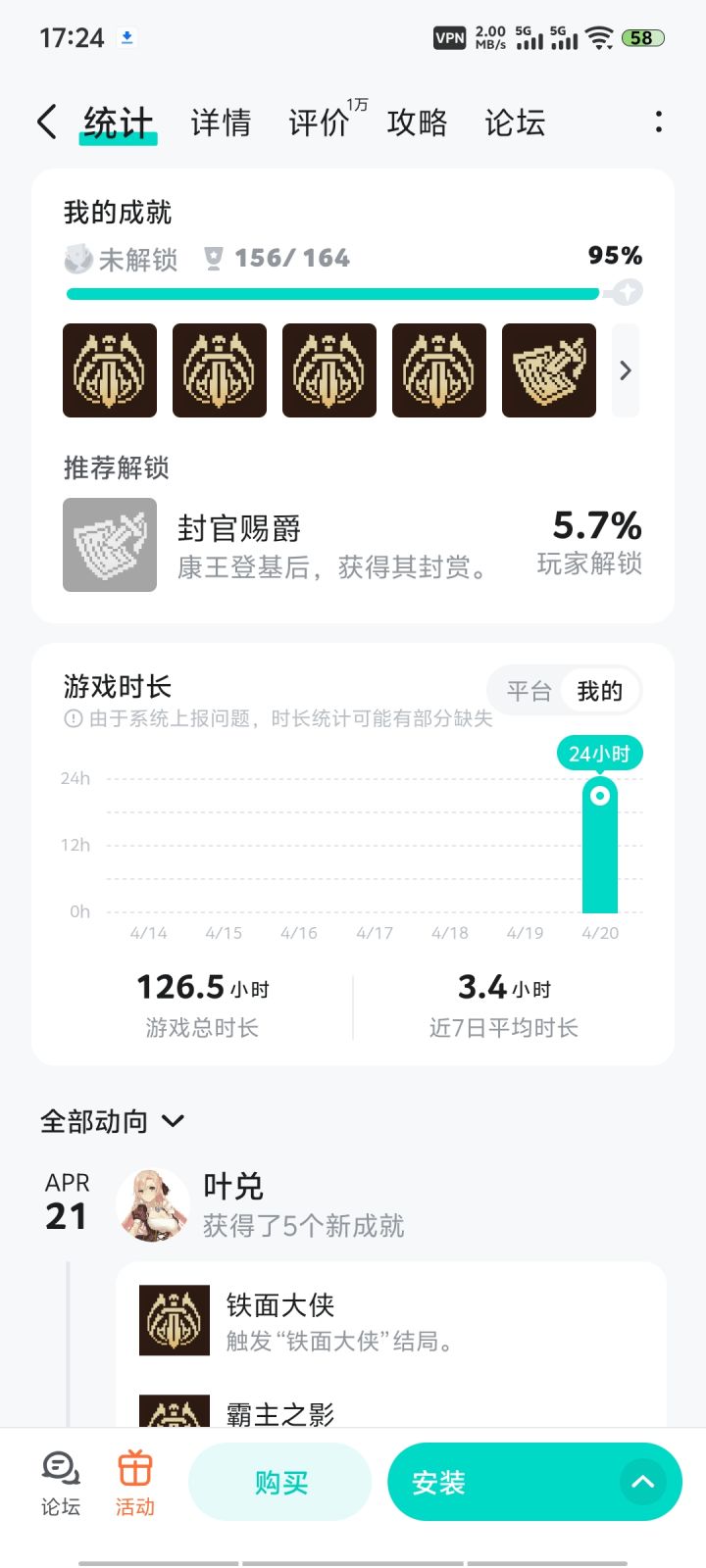Screen dimensions: 706x1568
Task: Open the 攻略 tab
Action: (x=418, y=122)
